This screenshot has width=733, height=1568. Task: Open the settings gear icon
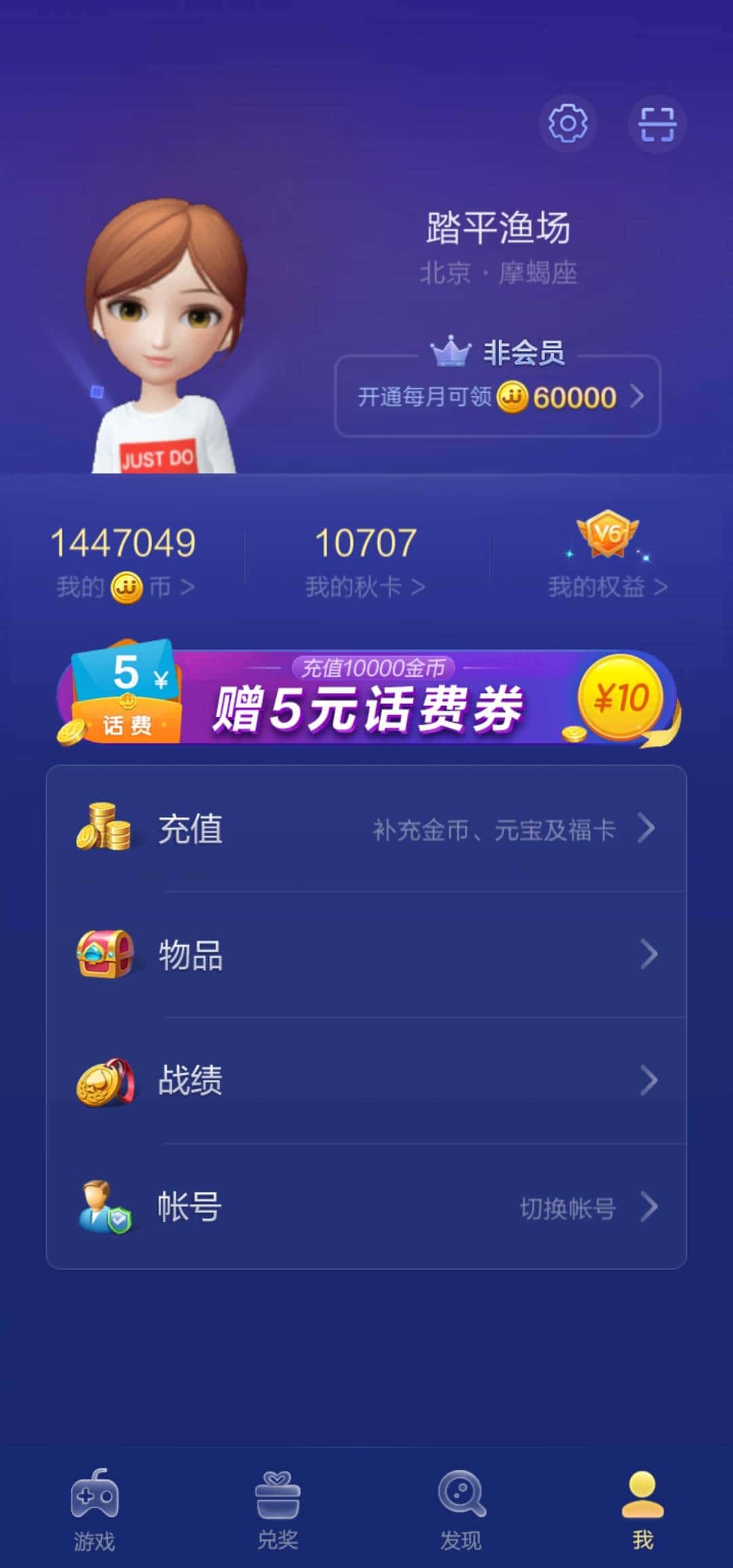point(568,124)
